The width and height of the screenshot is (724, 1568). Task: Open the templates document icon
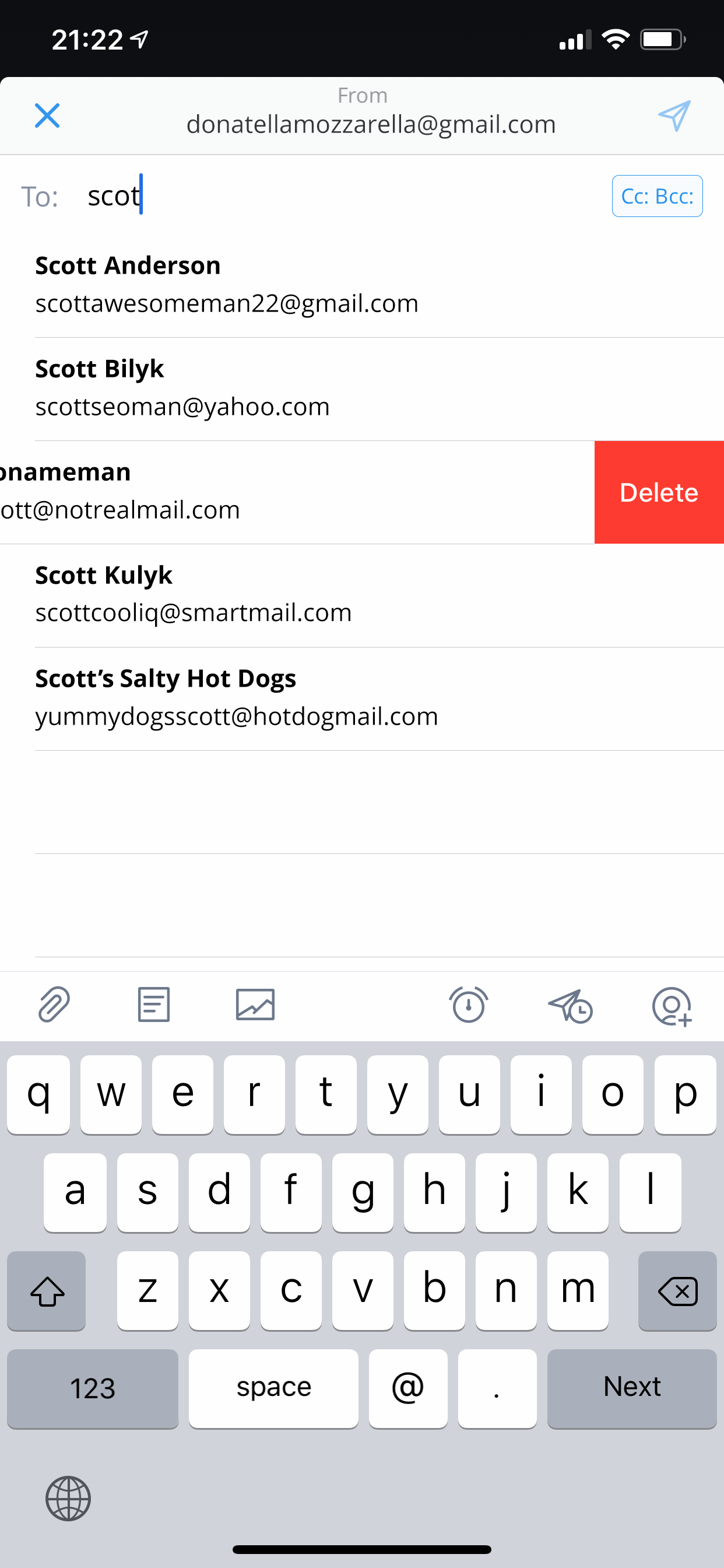[154, 1005]
